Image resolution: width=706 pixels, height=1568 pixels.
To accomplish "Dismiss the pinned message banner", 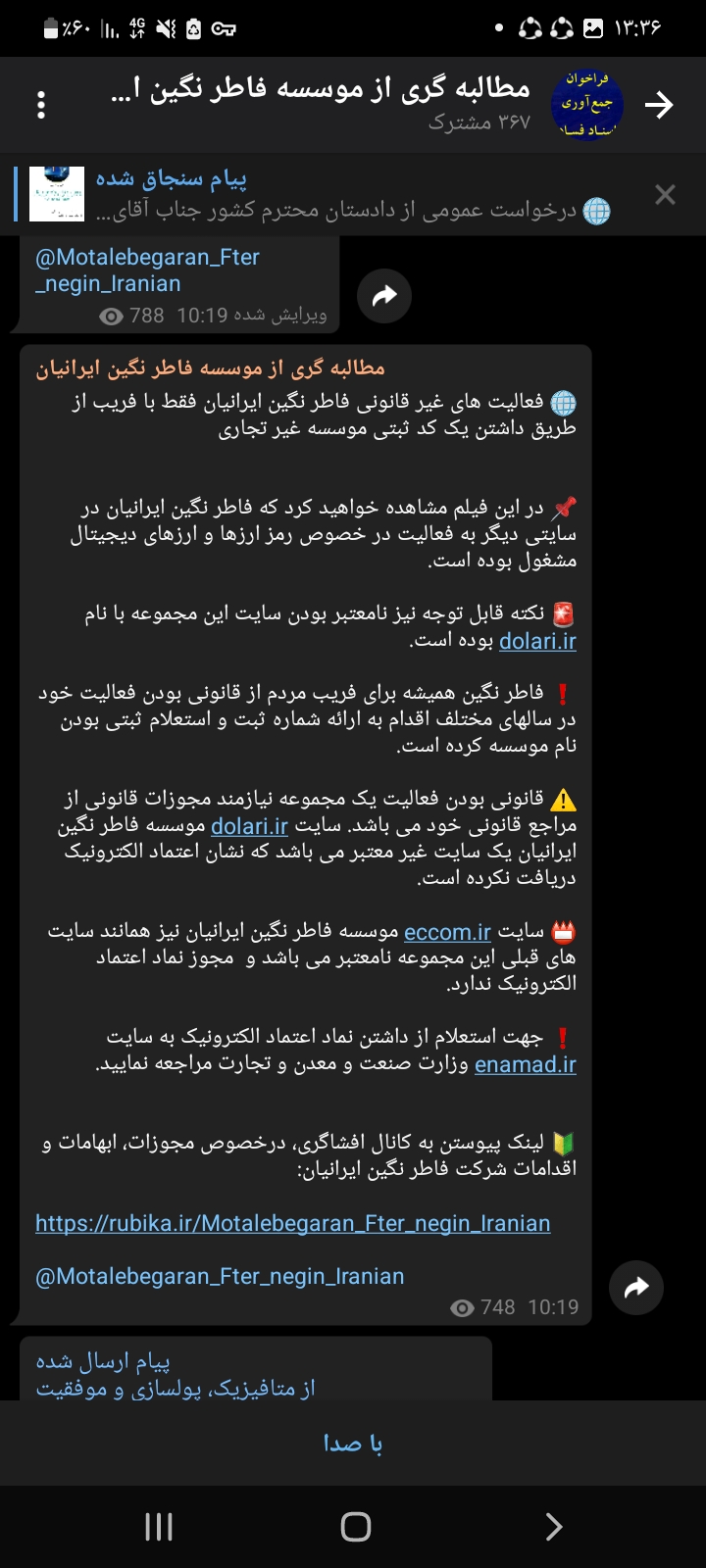I will (x=665, y=195).
